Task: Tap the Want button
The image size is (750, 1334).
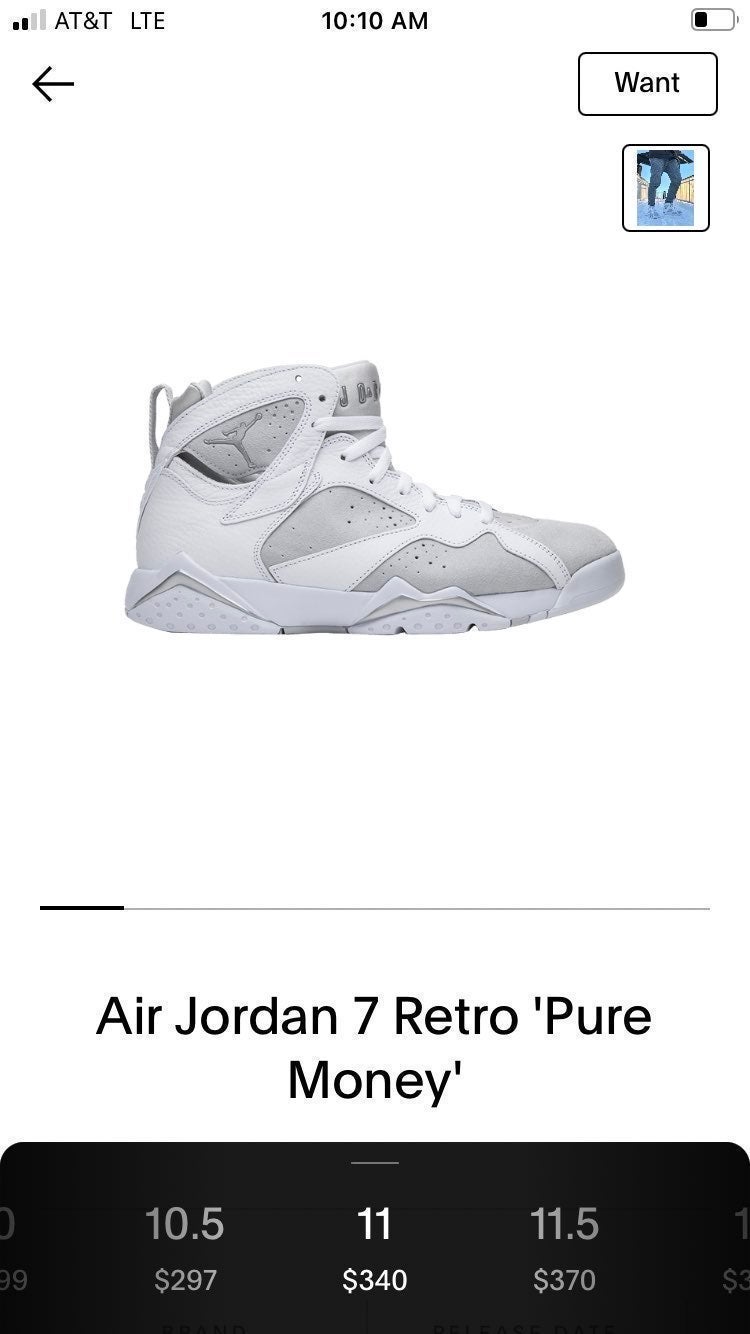Action: (x=647, y=84)
